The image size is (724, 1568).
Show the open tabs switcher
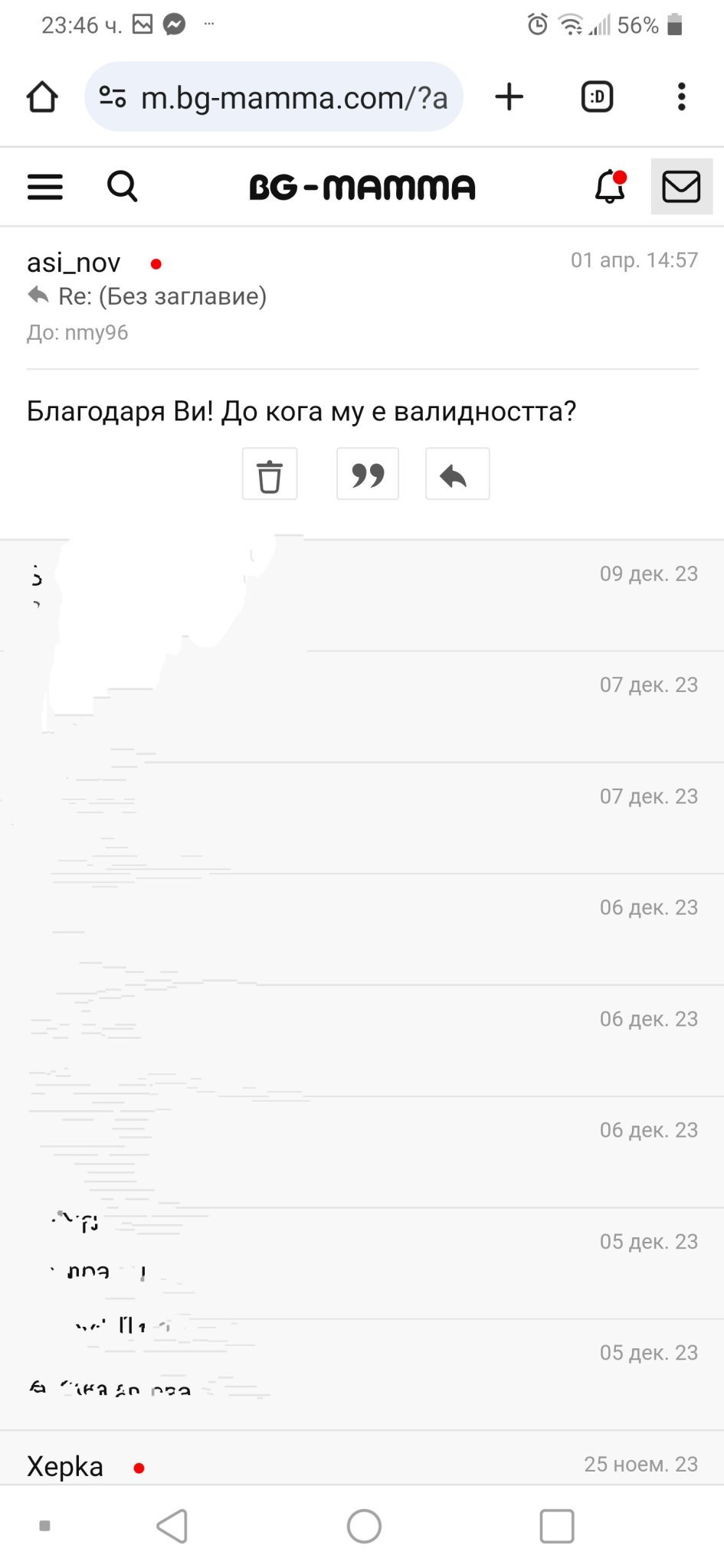597,97
